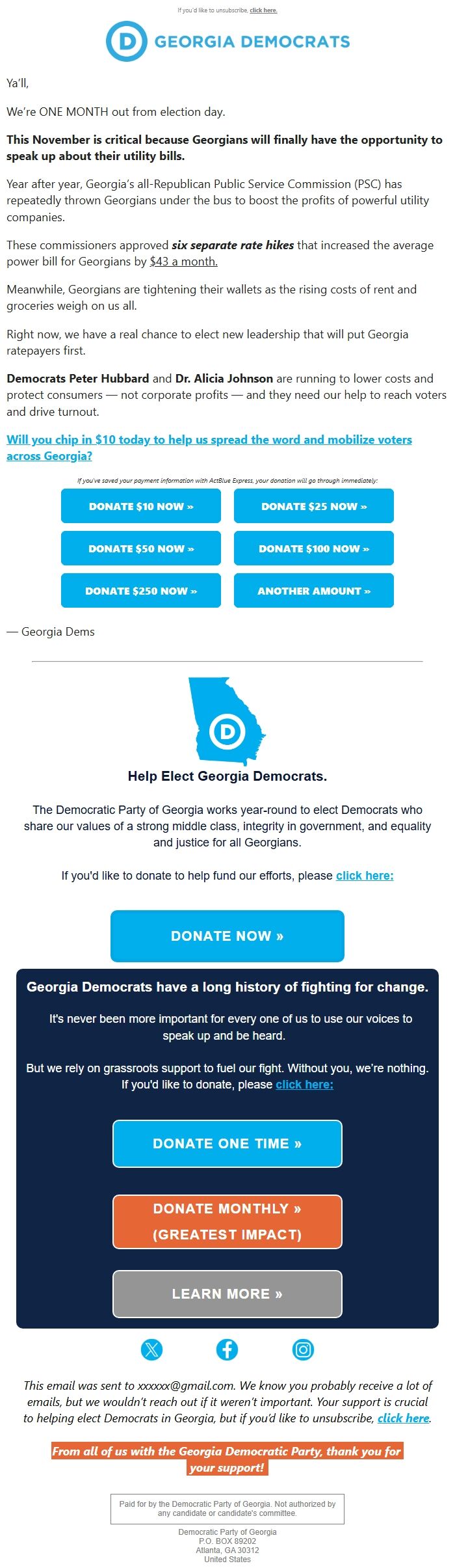
Task: Choose ANOTHER AMOUNT to donate
Action: (x=314, y=591)
